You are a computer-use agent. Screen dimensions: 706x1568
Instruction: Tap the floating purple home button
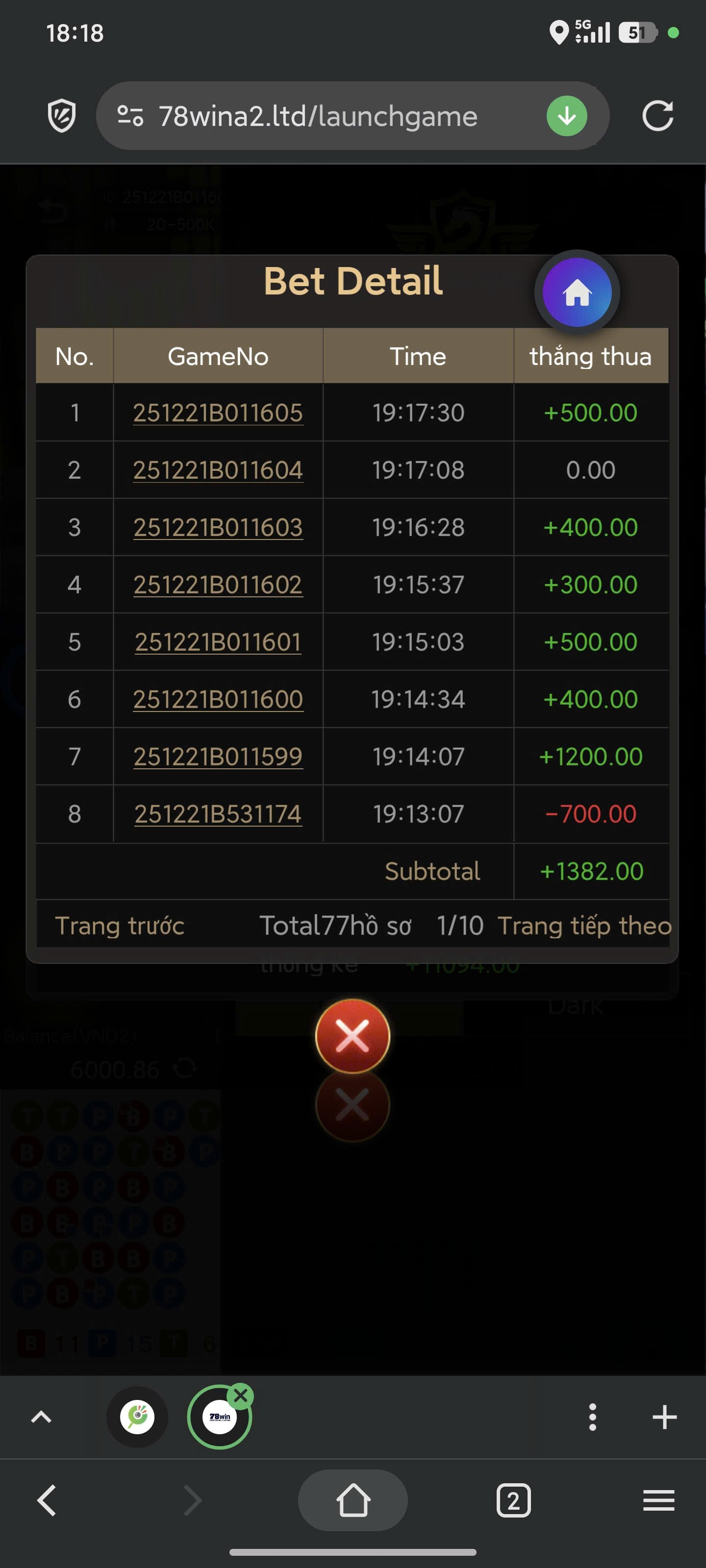click(x=576, y=293)
